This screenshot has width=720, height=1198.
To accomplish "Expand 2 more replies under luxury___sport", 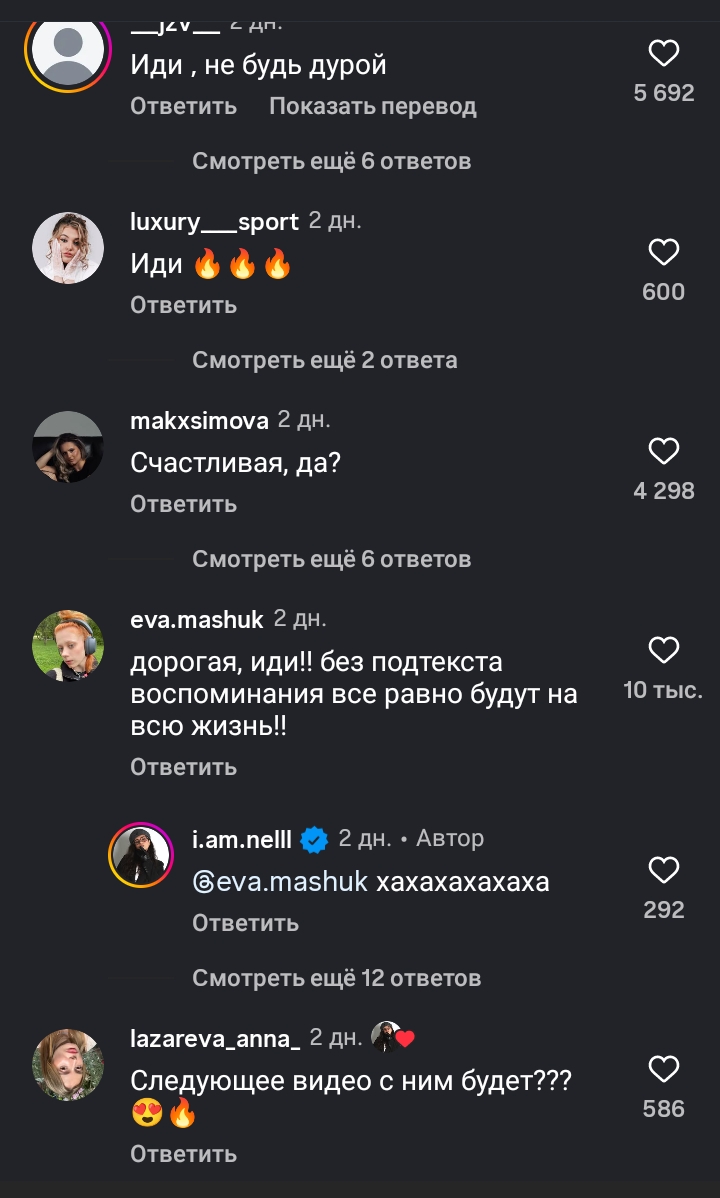I will point(324,360).
